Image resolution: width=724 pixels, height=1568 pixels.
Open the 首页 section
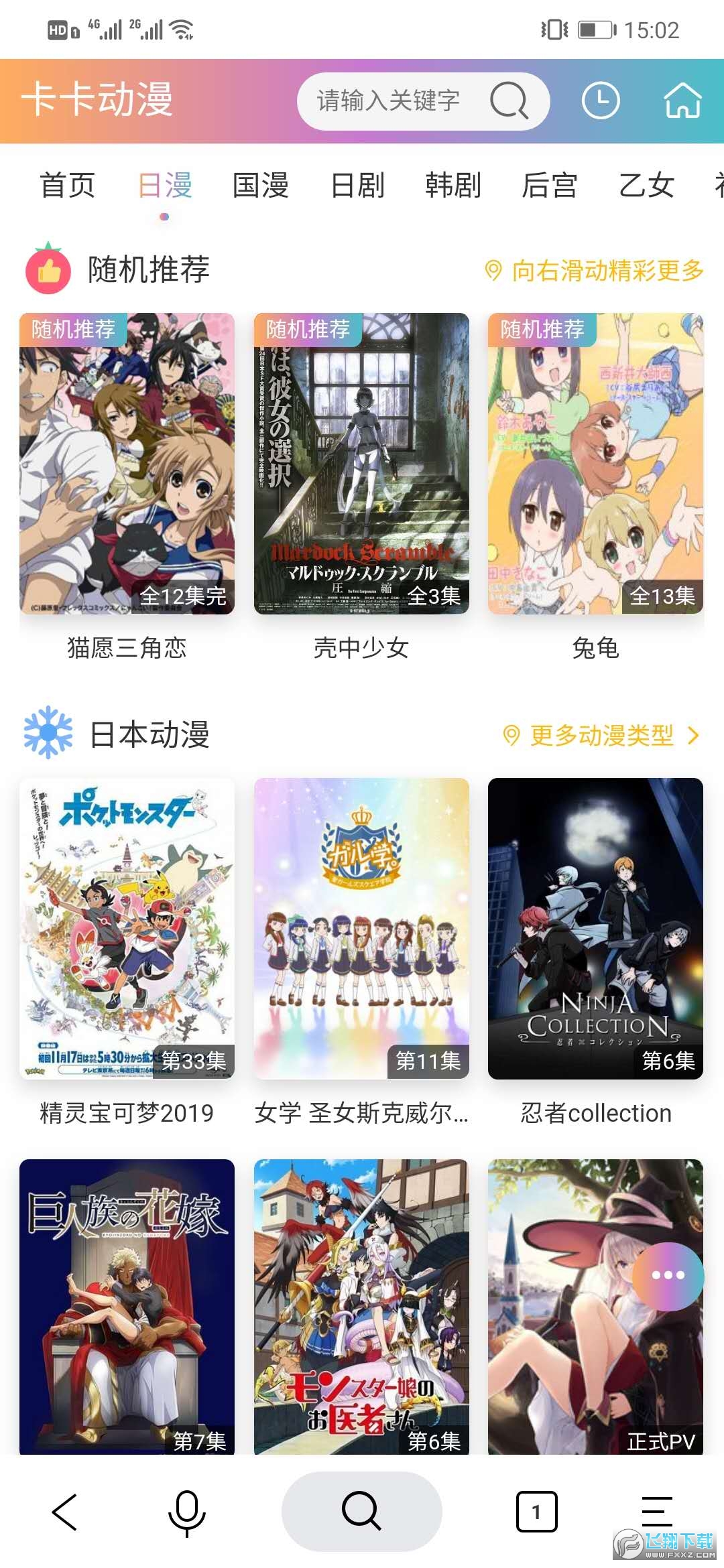(68, 186)
